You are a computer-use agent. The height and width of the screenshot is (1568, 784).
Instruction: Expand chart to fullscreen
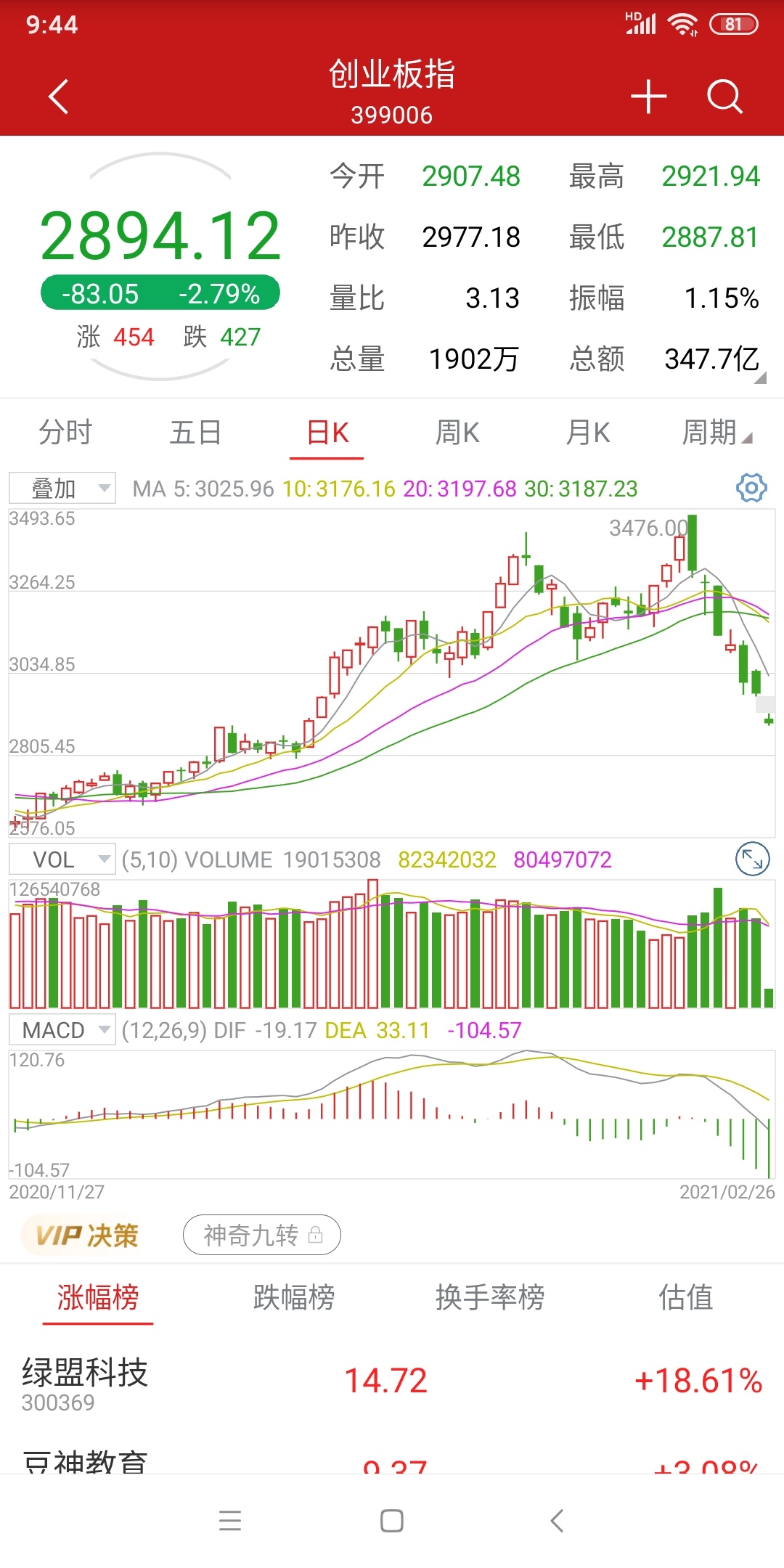(x=752, y=859)
